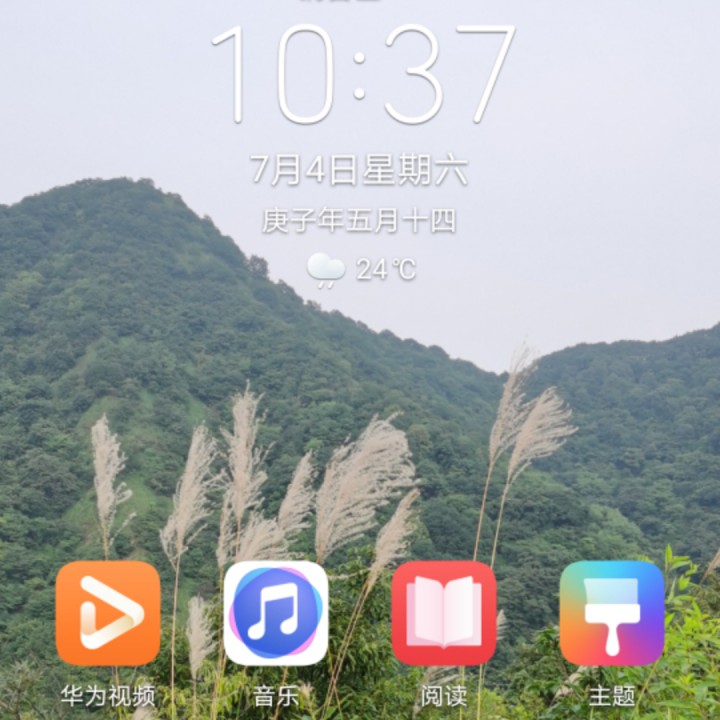Launch the 音乐 music app
This screenshot has height=720, width=720.
[276, 613]
